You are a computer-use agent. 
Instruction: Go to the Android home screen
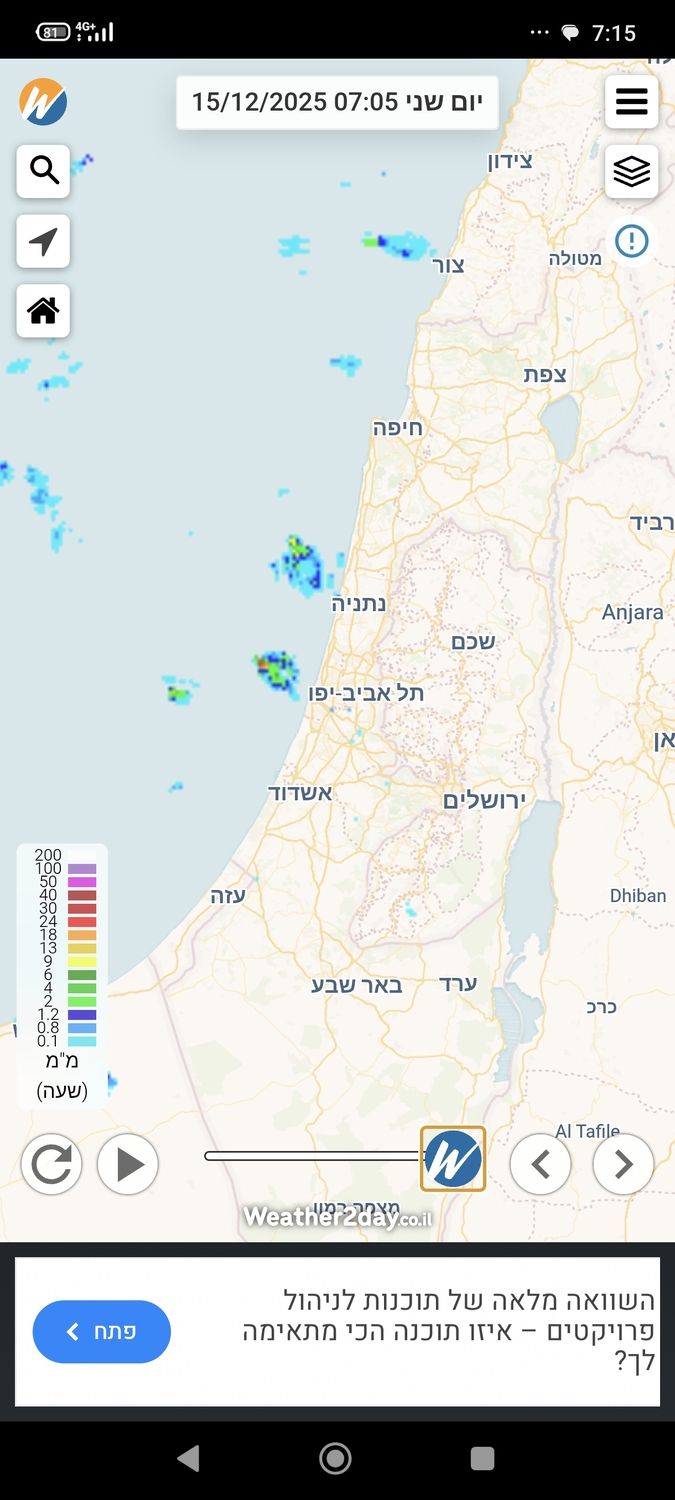coord(335,1458)
